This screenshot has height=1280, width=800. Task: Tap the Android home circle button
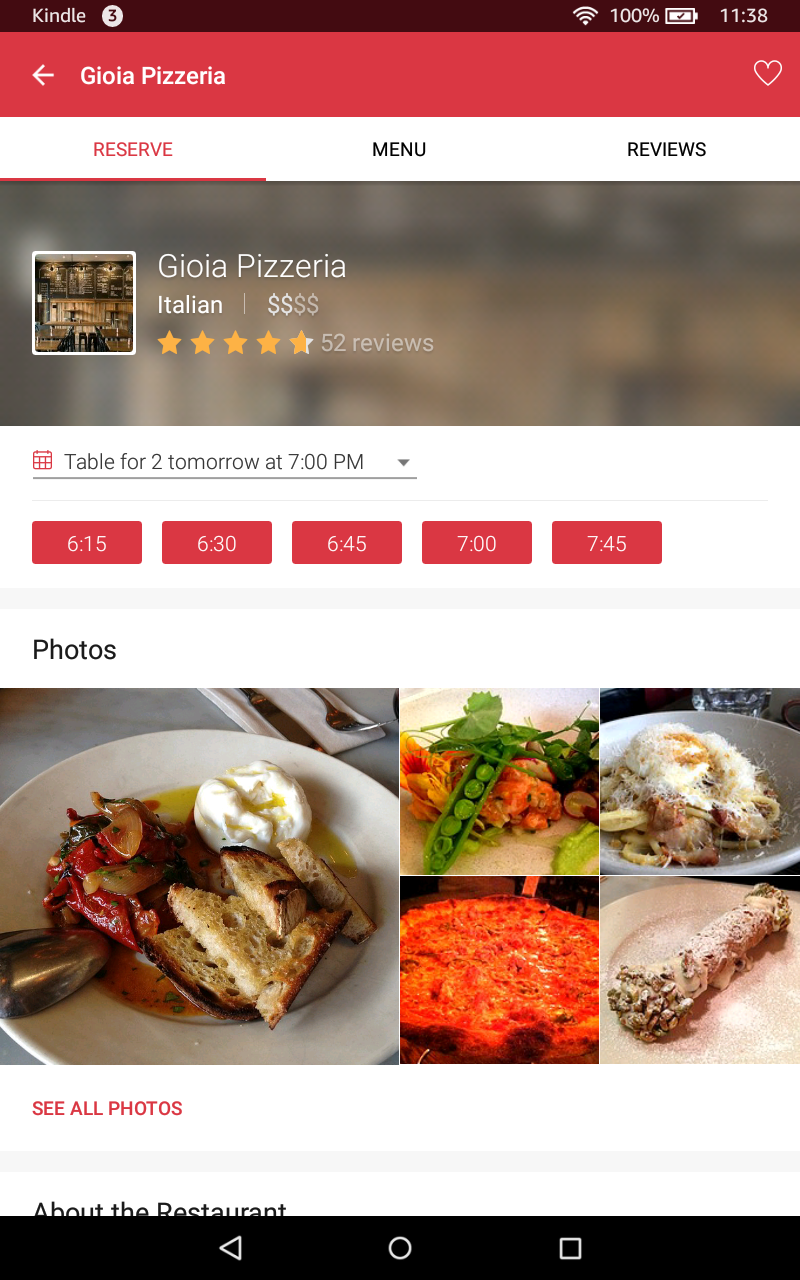[x=400, y=1247]
